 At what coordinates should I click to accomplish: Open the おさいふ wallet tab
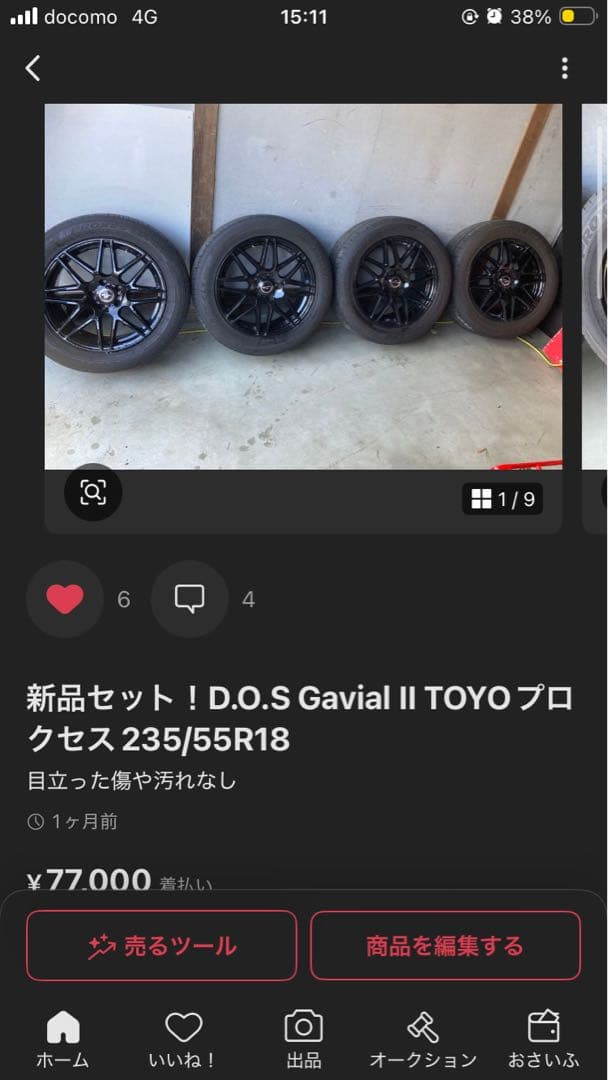coord(543,1040)
